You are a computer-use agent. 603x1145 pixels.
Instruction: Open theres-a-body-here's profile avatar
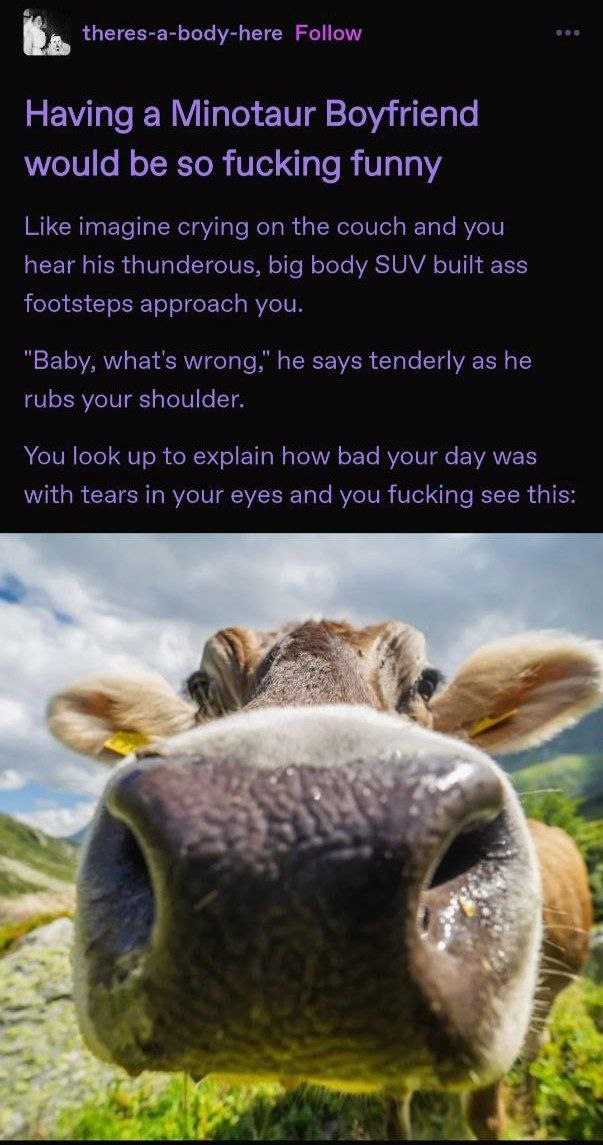tap(46, 33)
